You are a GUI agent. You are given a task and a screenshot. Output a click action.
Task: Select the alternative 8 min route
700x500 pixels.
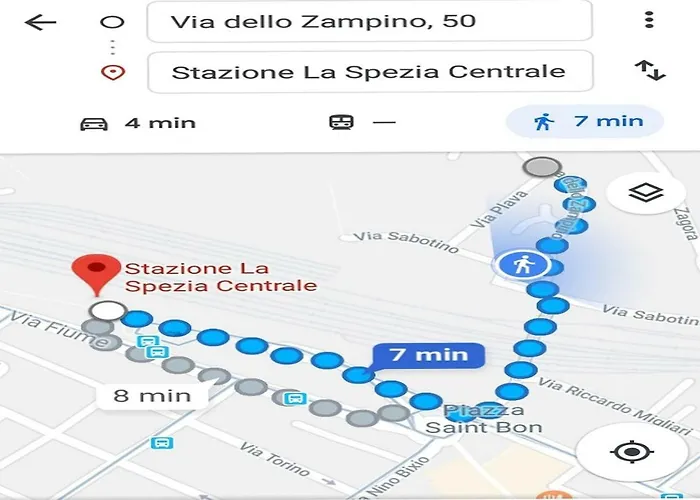point(150,395)
